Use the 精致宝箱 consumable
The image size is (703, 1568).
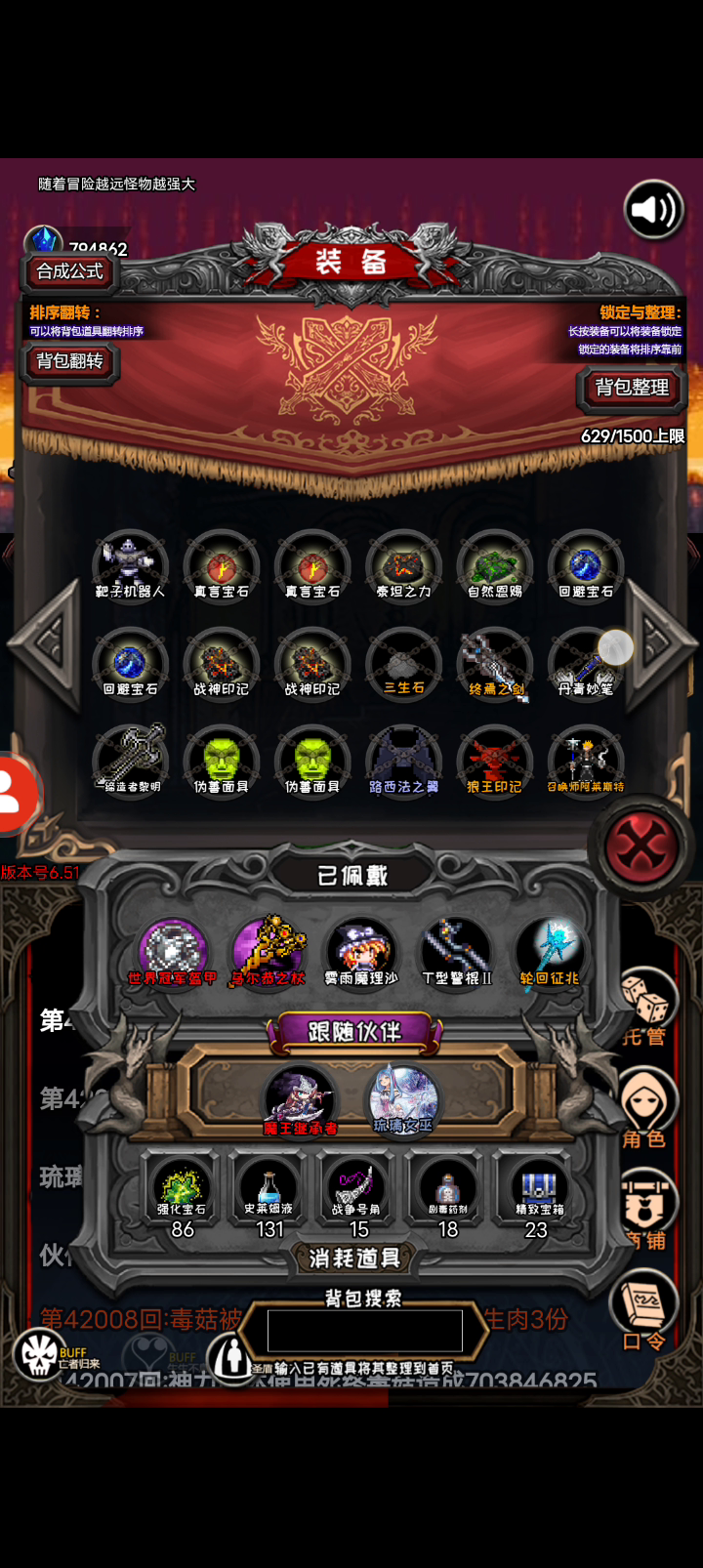[539, 1195]
